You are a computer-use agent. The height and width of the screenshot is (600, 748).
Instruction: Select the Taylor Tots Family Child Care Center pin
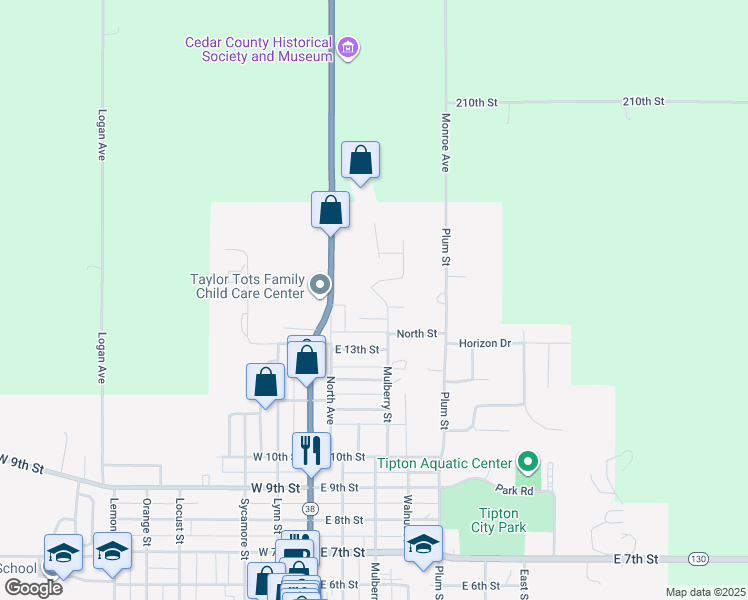[x=320, y=286]
